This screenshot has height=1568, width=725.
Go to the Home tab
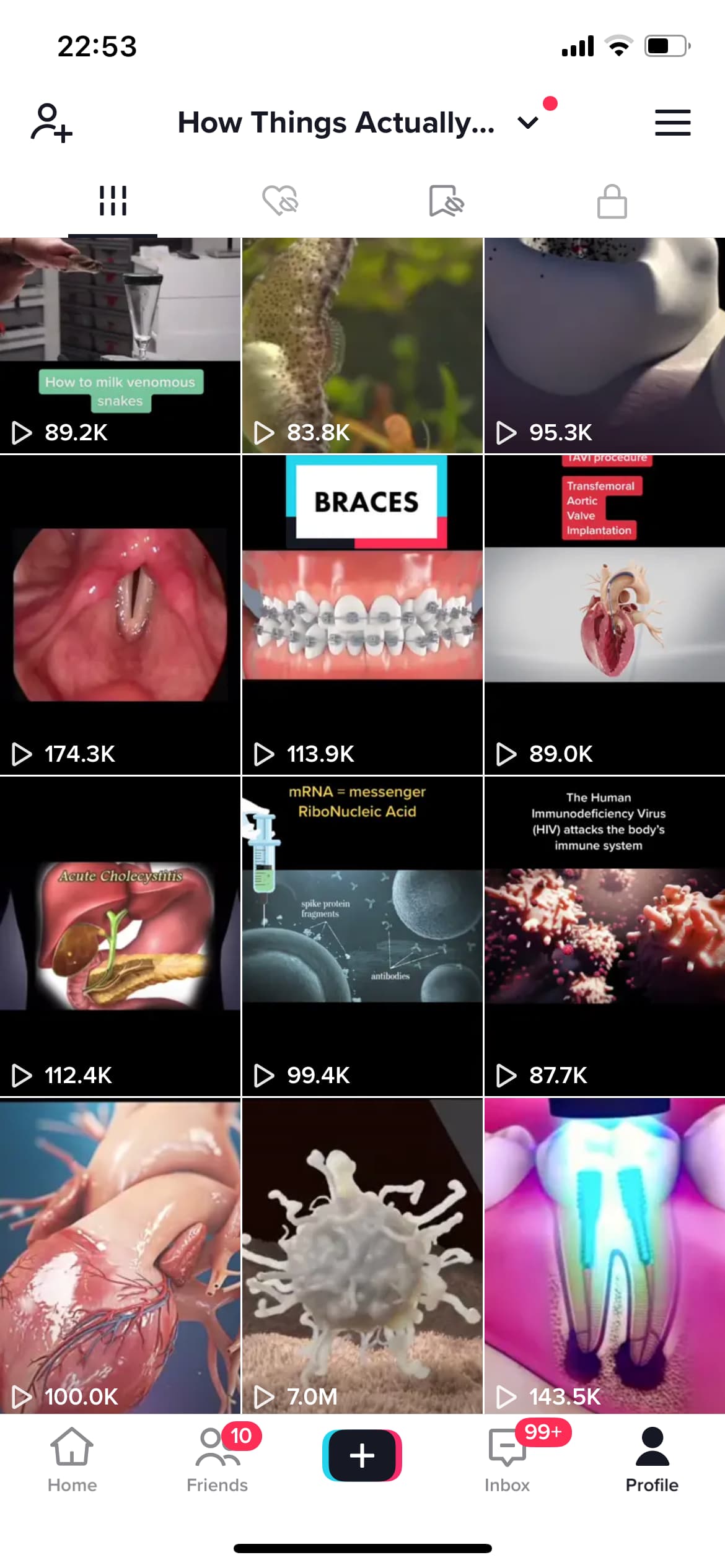(x=72, y=1460)
